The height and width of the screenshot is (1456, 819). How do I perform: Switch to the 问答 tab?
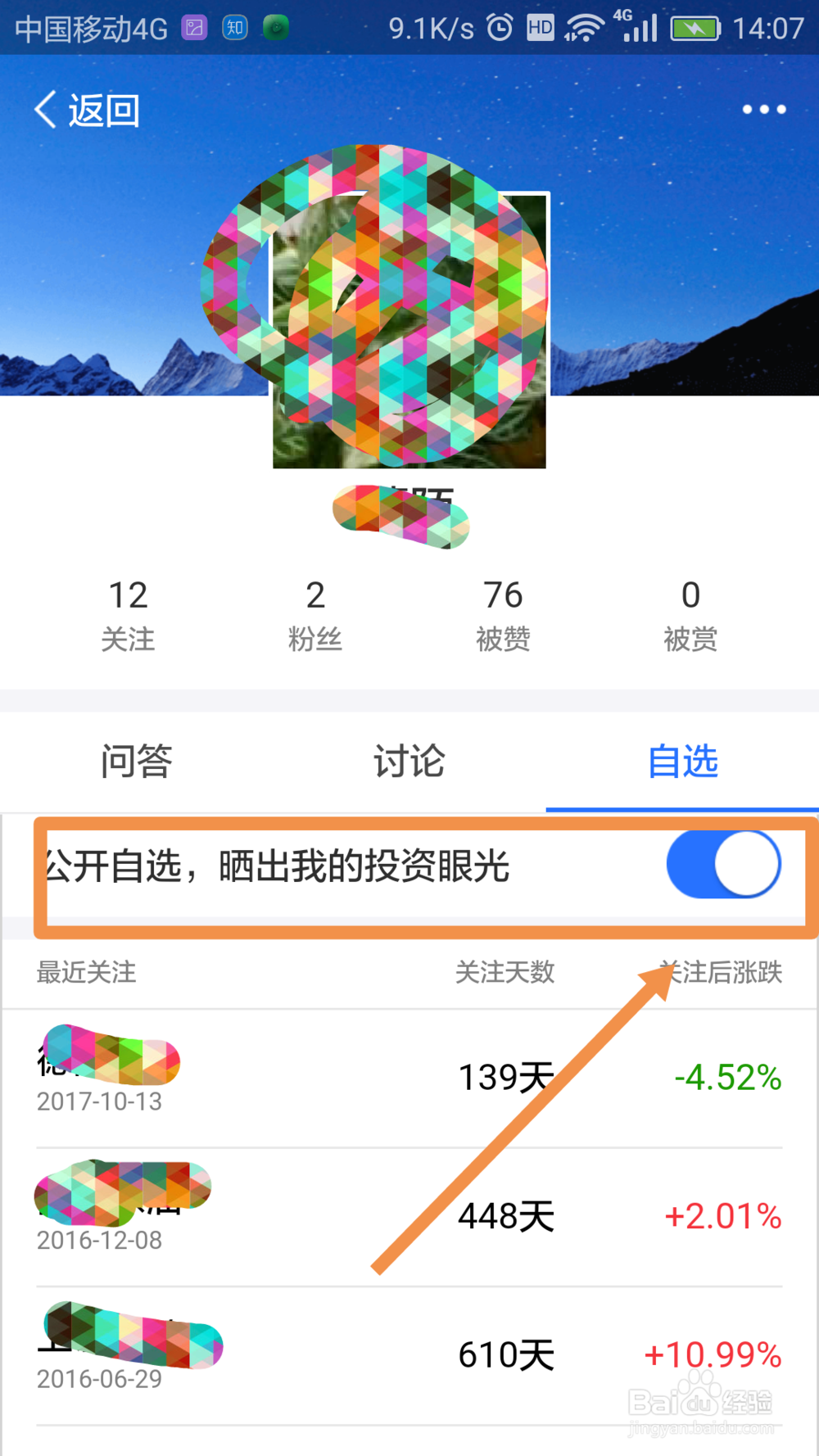point(136,762)
